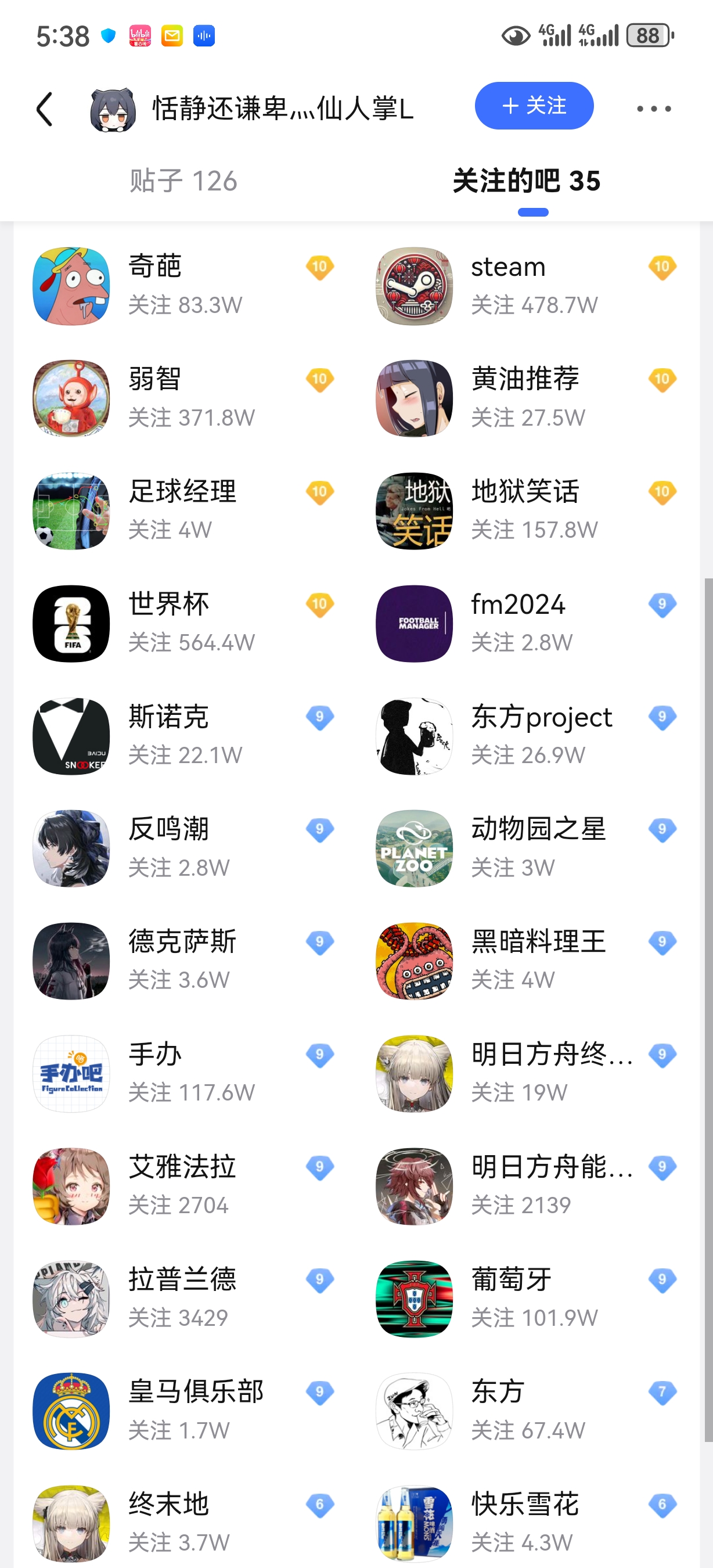Viewport: 713px width, 1568px height.
Task: Go to the 世界杯 forum
Action: (182, 623)
